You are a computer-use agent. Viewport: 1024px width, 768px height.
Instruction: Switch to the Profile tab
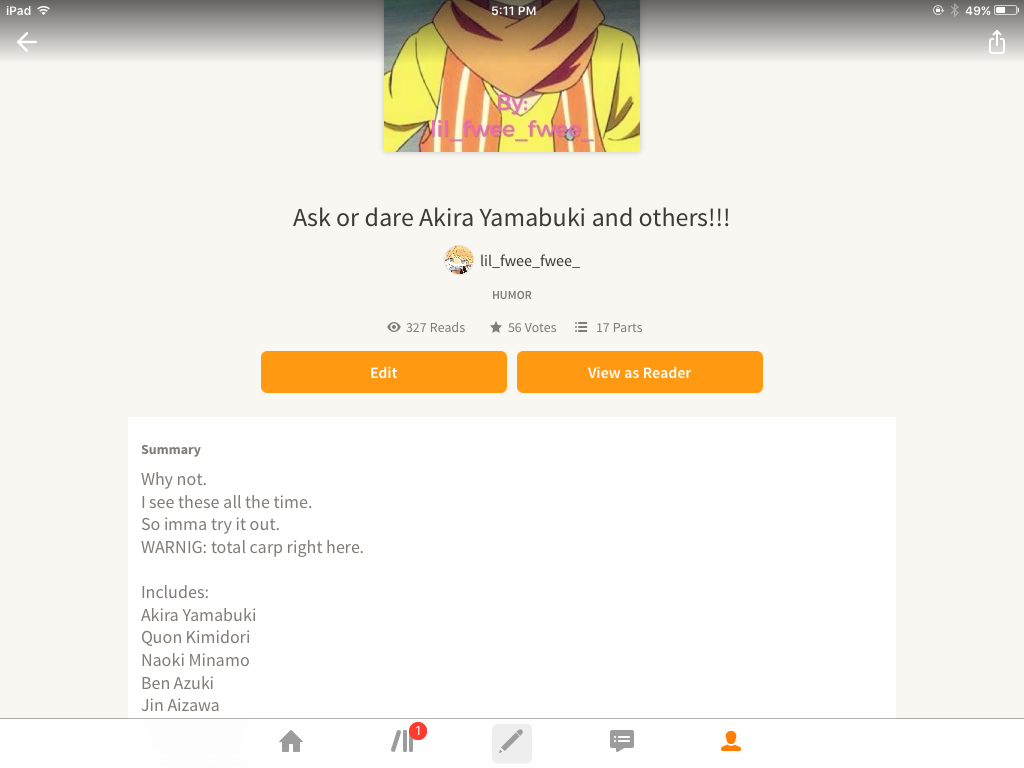(x=731, y=741)
